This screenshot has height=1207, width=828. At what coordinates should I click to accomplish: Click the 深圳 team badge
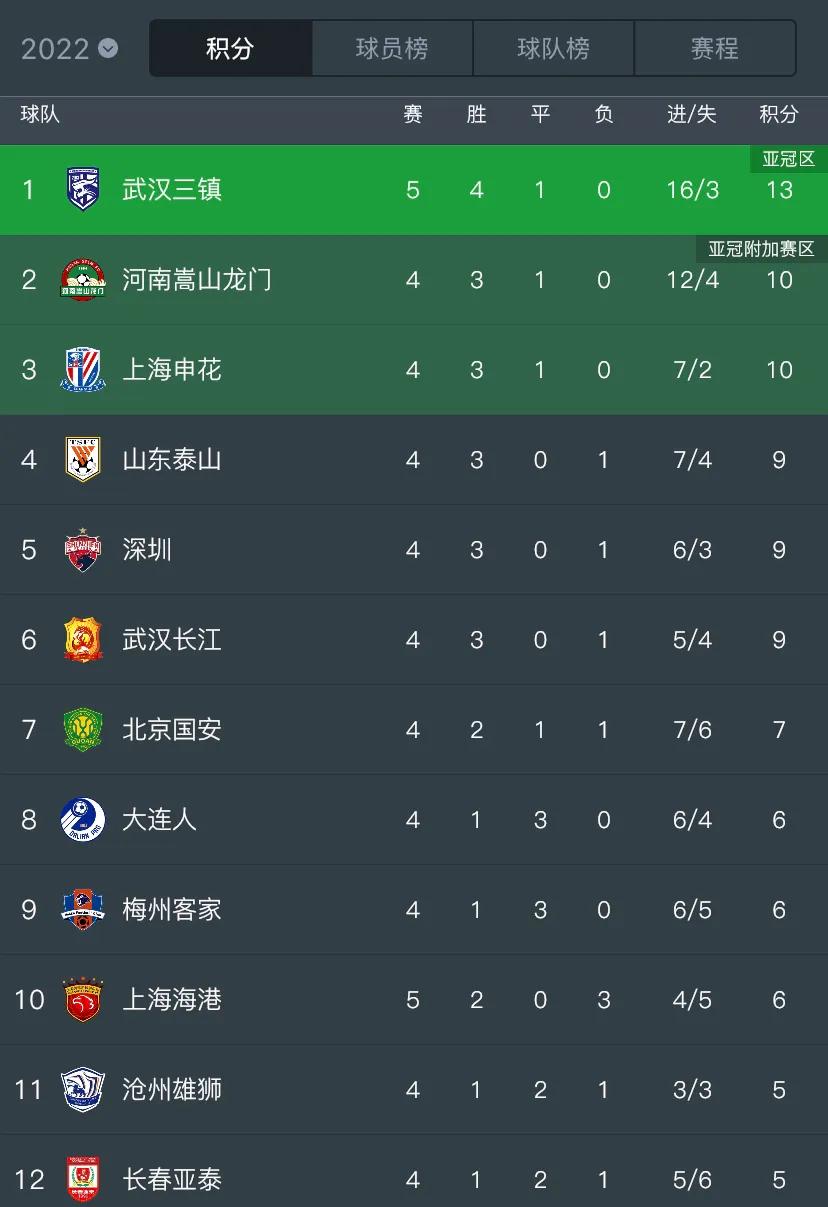tap(83, 550)
